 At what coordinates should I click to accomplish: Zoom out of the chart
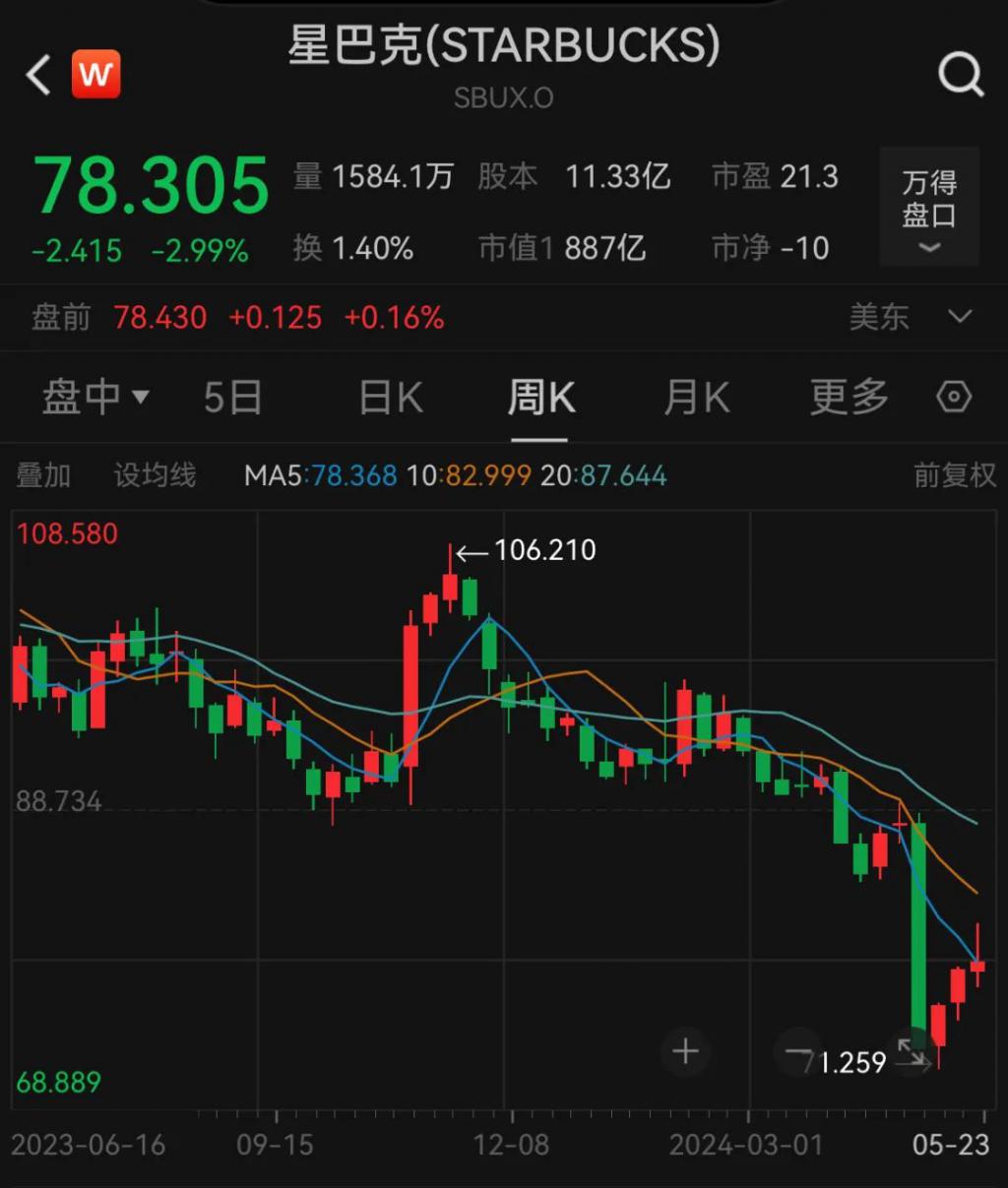(x=797, y=1051)
